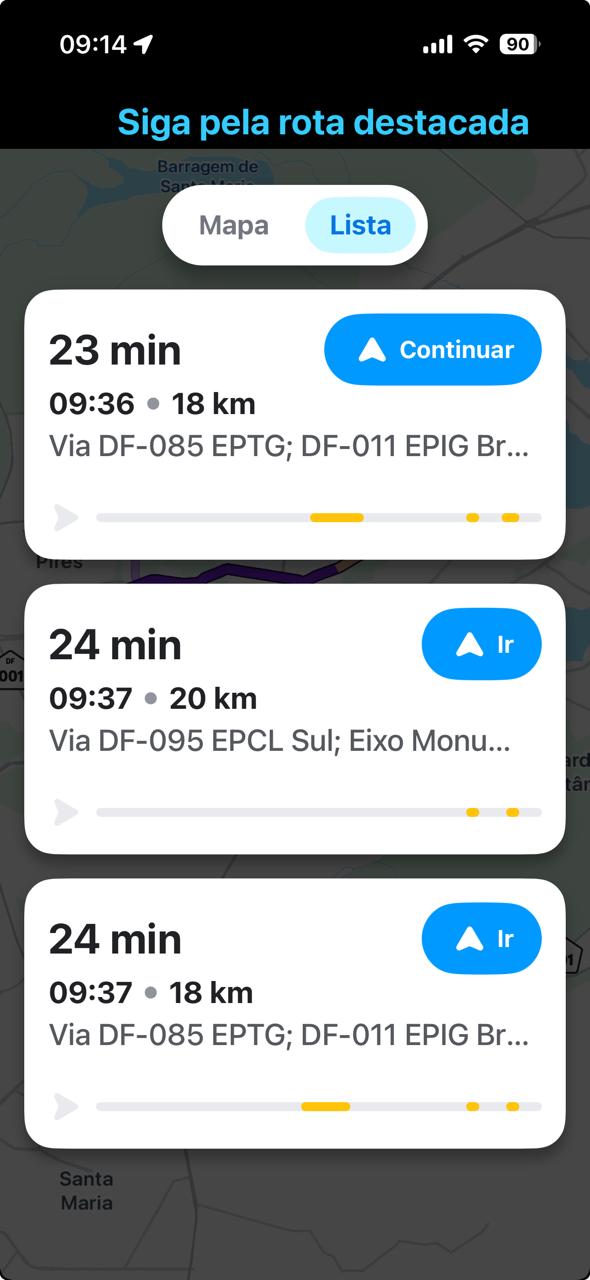Tap Continuar on the 23 min route

(433, 349)
